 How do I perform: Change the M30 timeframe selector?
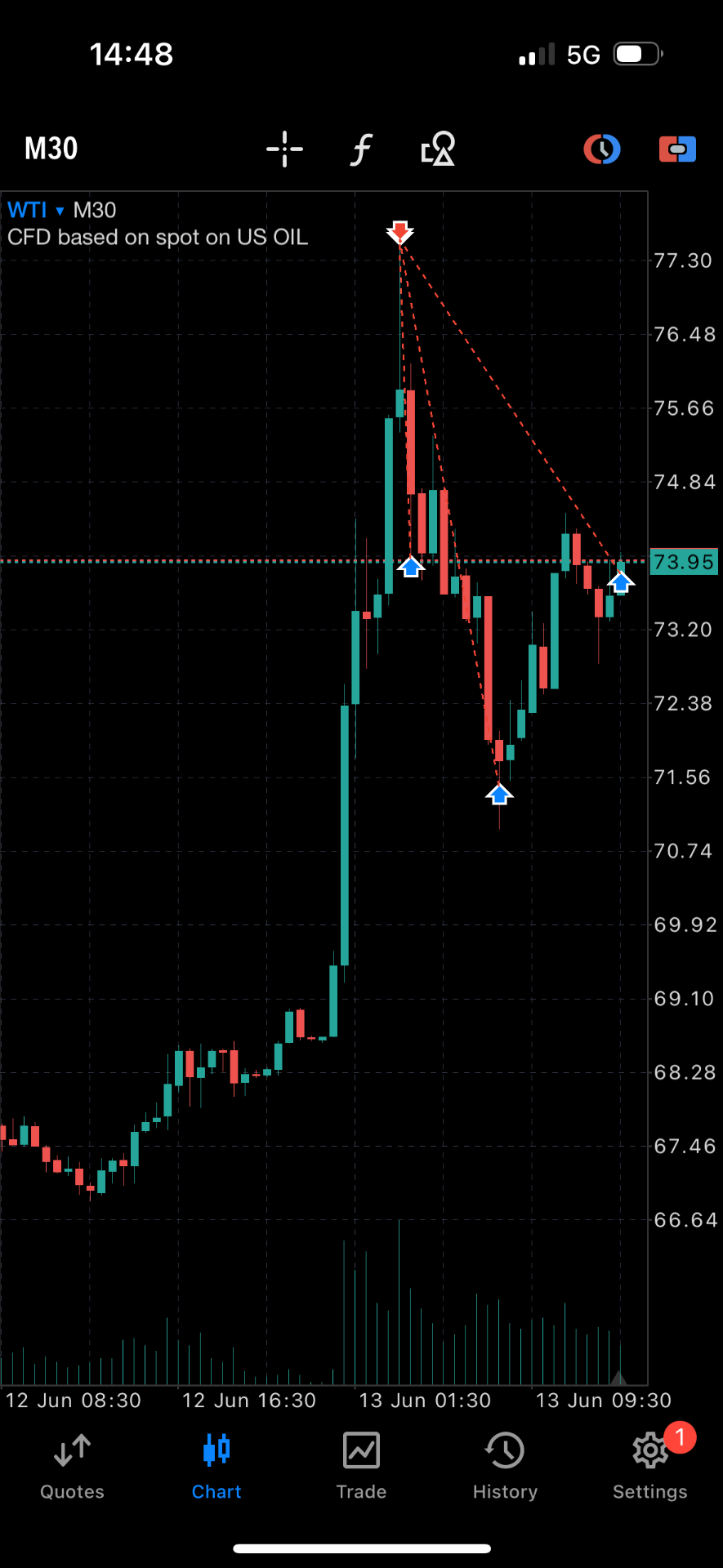51,149
